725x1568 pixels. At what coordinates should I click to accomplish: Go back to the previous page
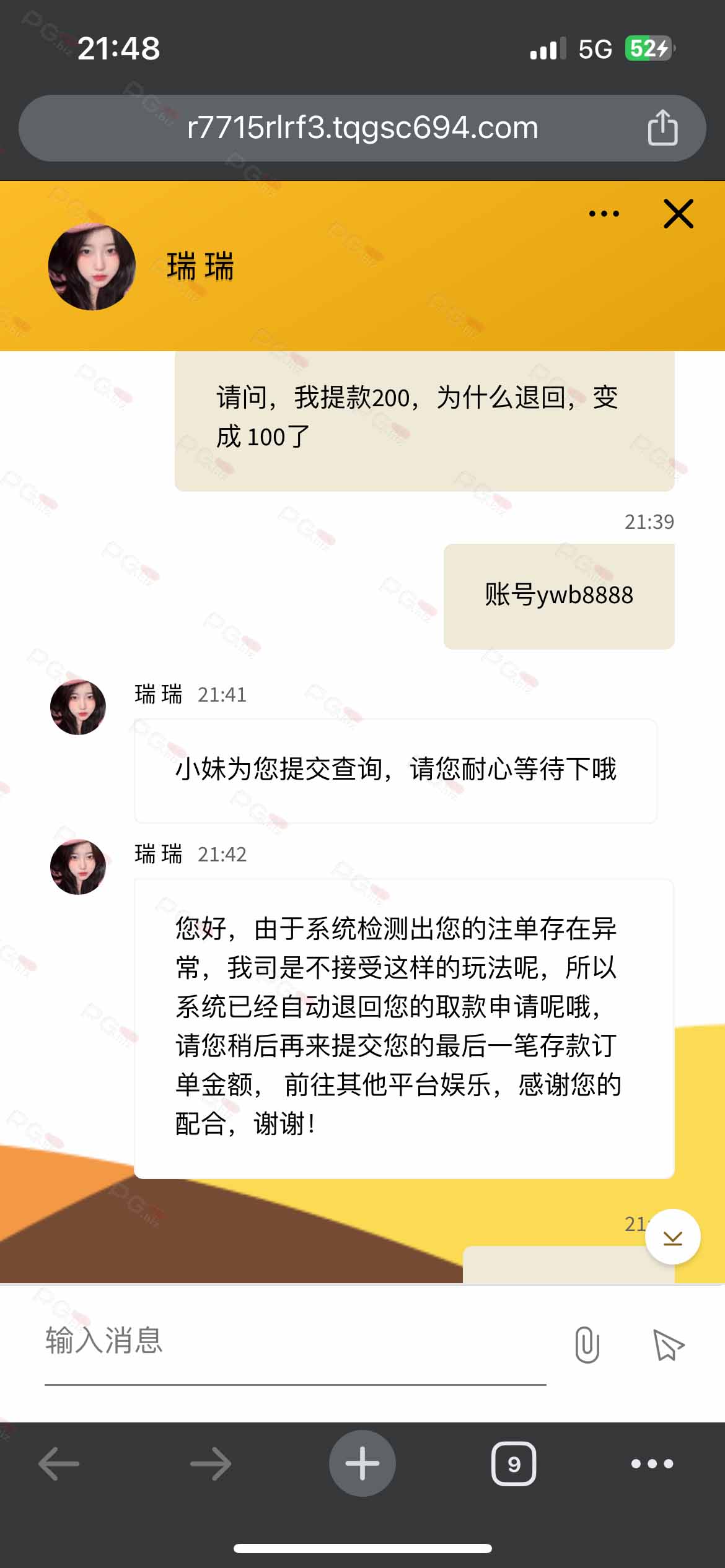click(59, 1464)
